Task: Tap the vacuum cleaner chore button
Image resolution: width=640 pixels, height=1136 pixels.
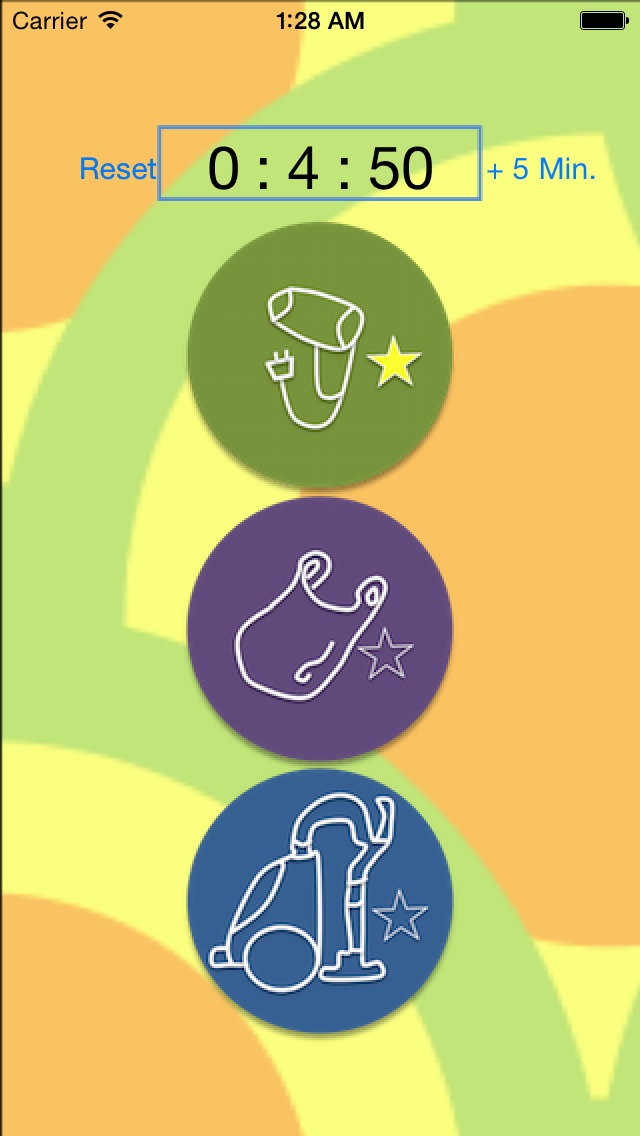Action: click(x=320, y=901)
